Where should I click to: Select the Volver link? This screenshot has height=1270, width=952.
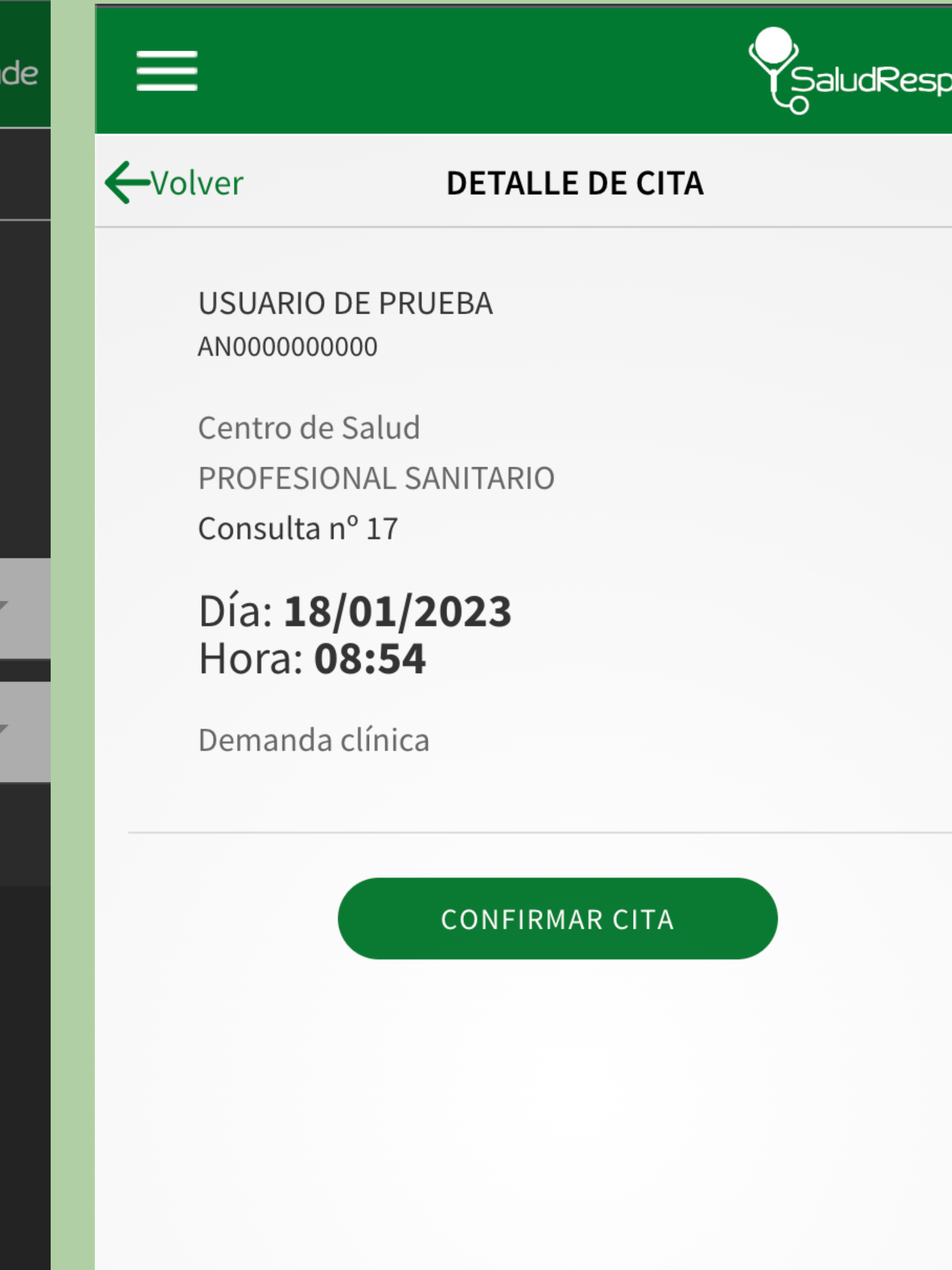195,182
